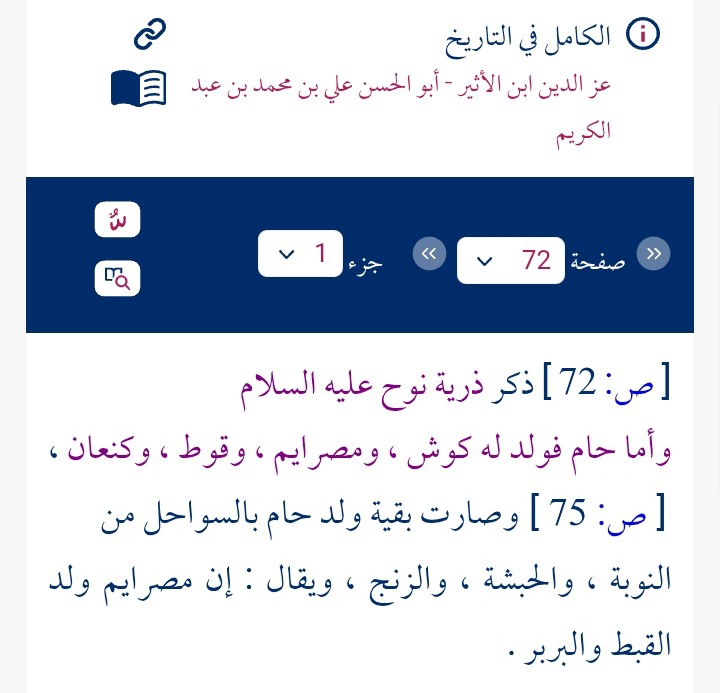Go to previous page arrow

pyautogui.click(x=654, y=254)
